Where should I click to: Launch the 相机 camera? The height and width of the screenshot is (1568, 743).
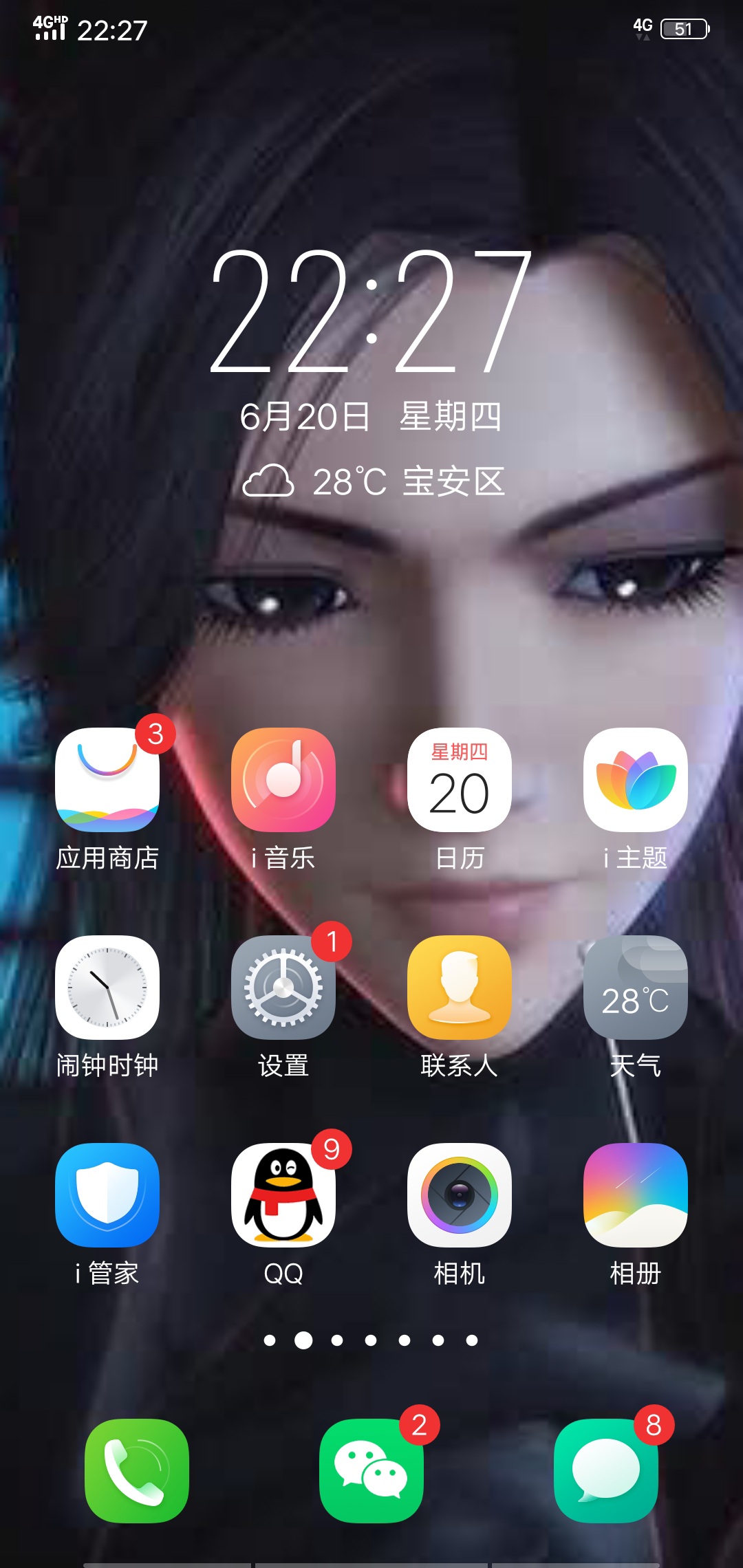460,1195
